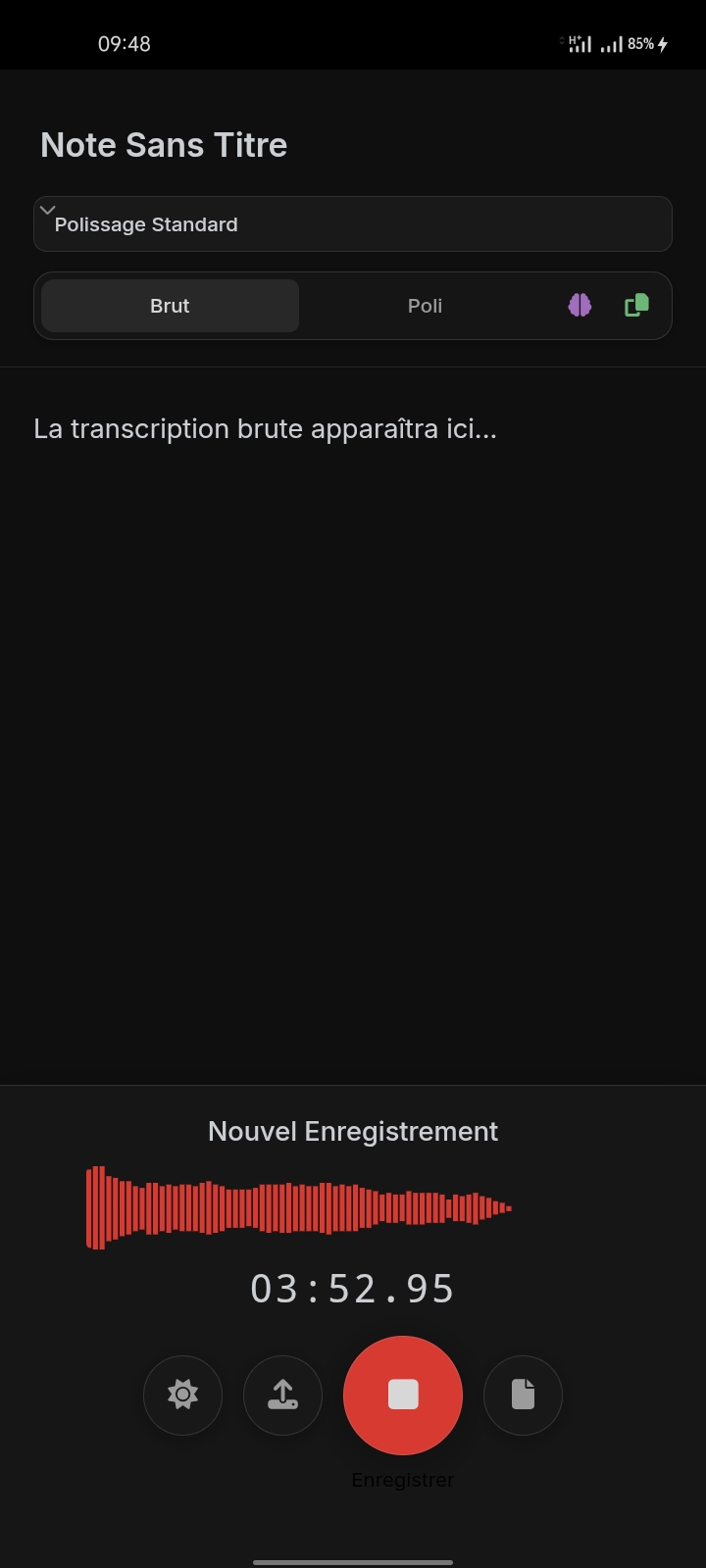The height and width of the screenshot is (1568, 706).
Task: Tap the upload audio file button
Action: coord(283,1395)
